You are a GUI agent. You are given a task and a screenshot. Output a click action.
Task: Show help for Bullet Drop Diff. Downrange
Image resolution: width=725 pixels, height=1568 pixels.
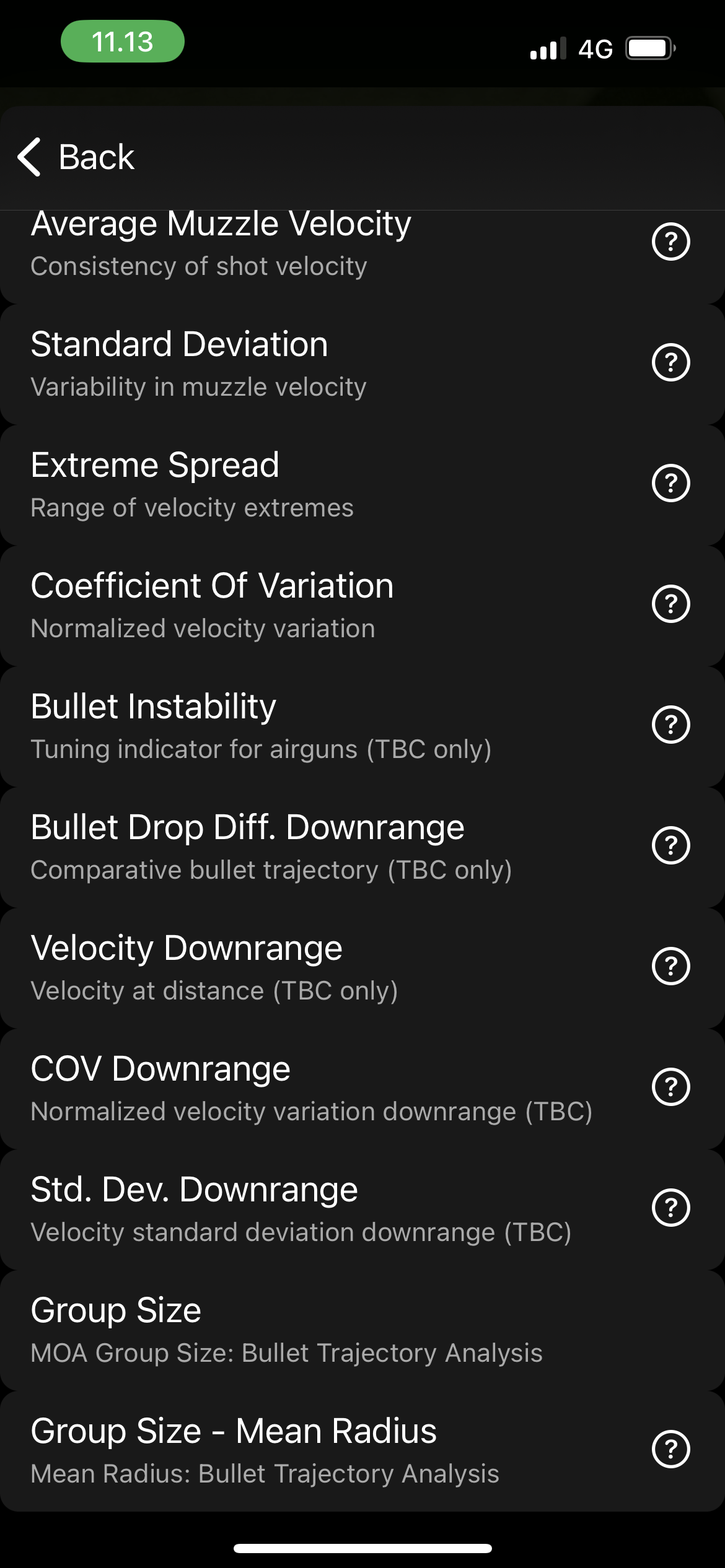[x=670, y=845]
